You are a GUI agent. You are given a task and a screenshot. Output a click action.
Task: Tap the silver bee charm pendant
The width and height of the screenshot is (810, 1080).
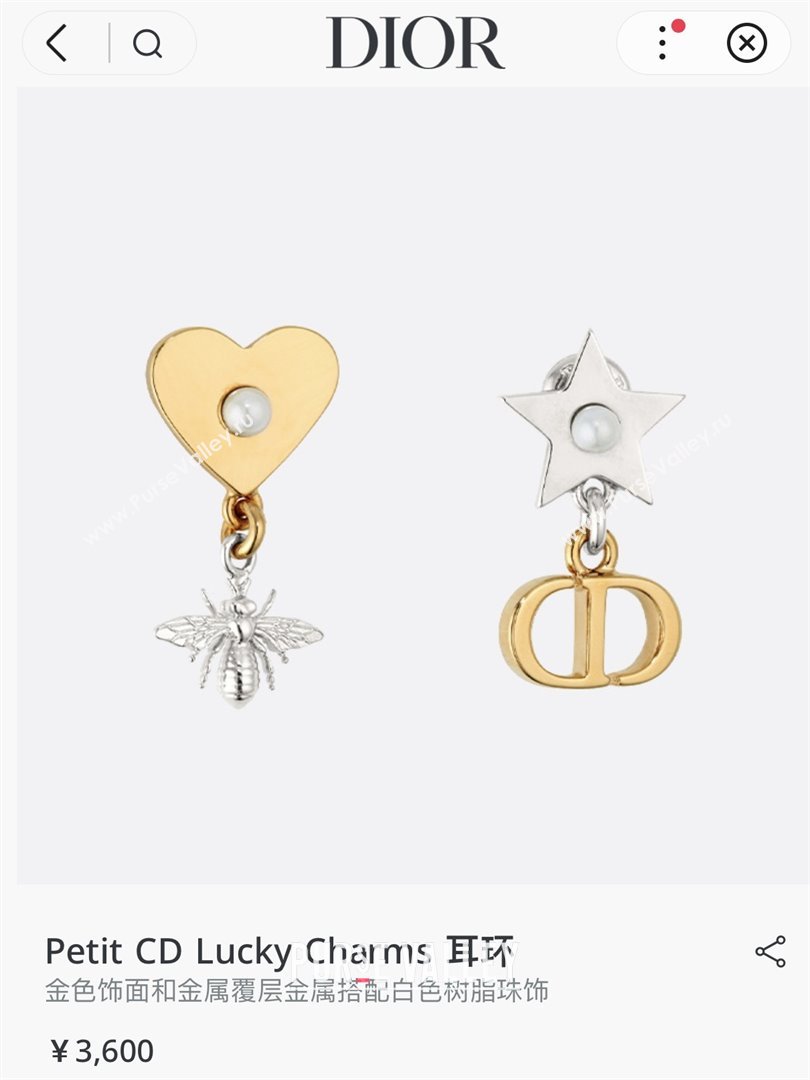point(235,640)
